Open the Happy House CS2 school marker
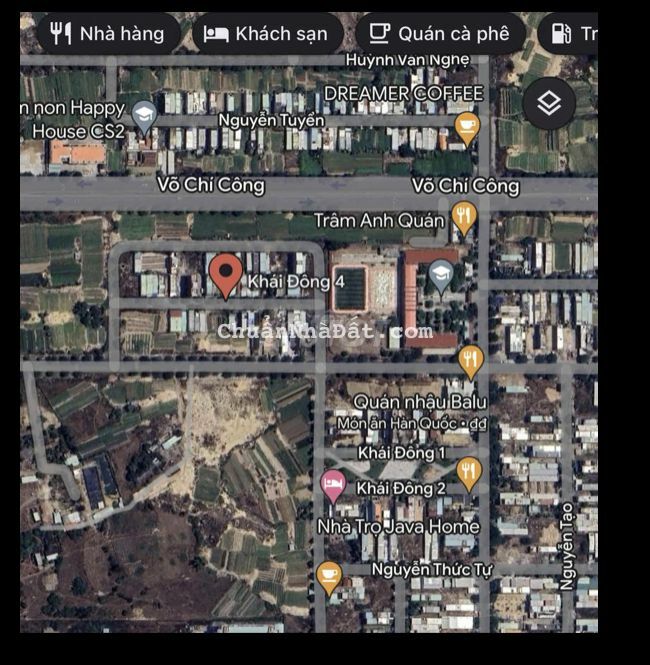 coord(144,114)
